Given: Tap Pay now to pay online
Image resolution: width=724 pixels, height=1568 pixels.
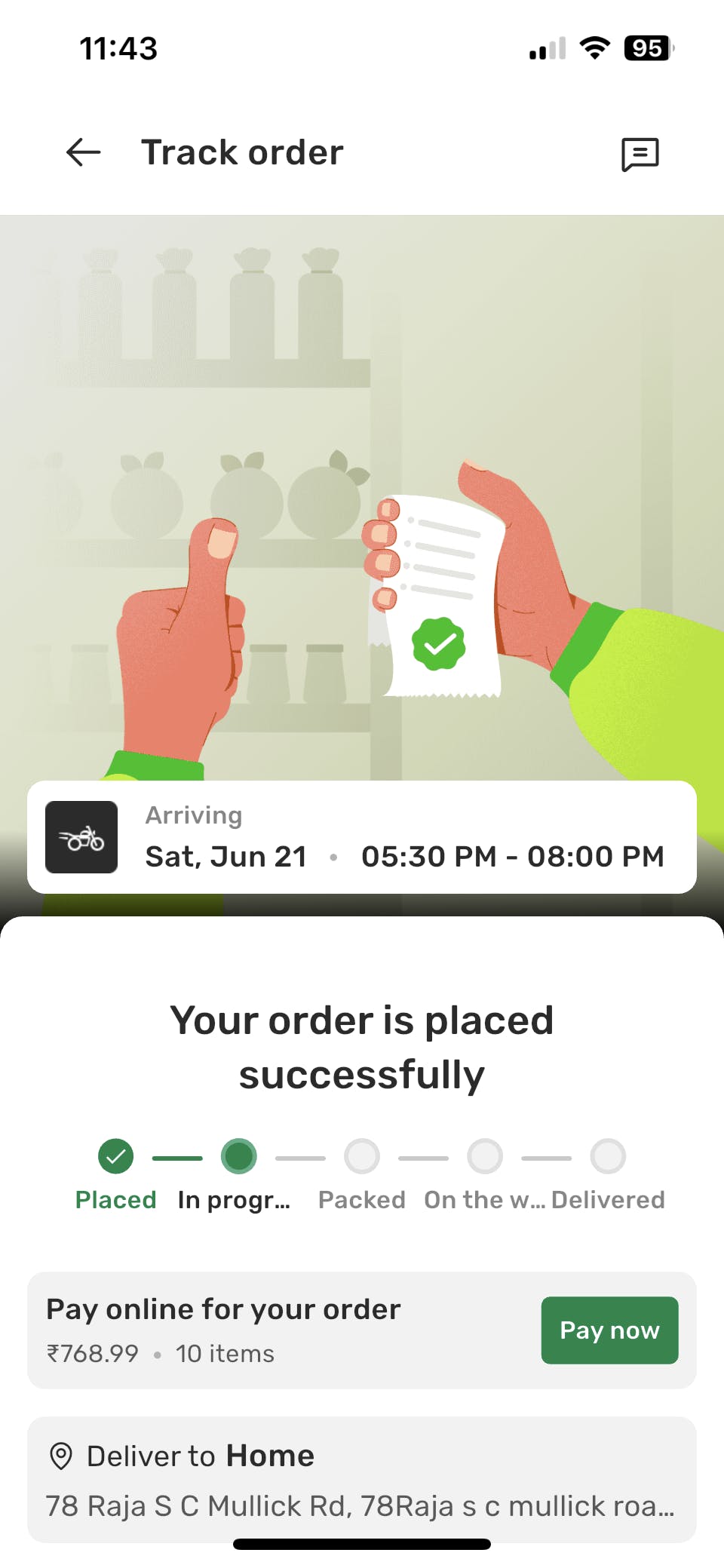Looking at the screenshot, I should tap(609, 1330).
